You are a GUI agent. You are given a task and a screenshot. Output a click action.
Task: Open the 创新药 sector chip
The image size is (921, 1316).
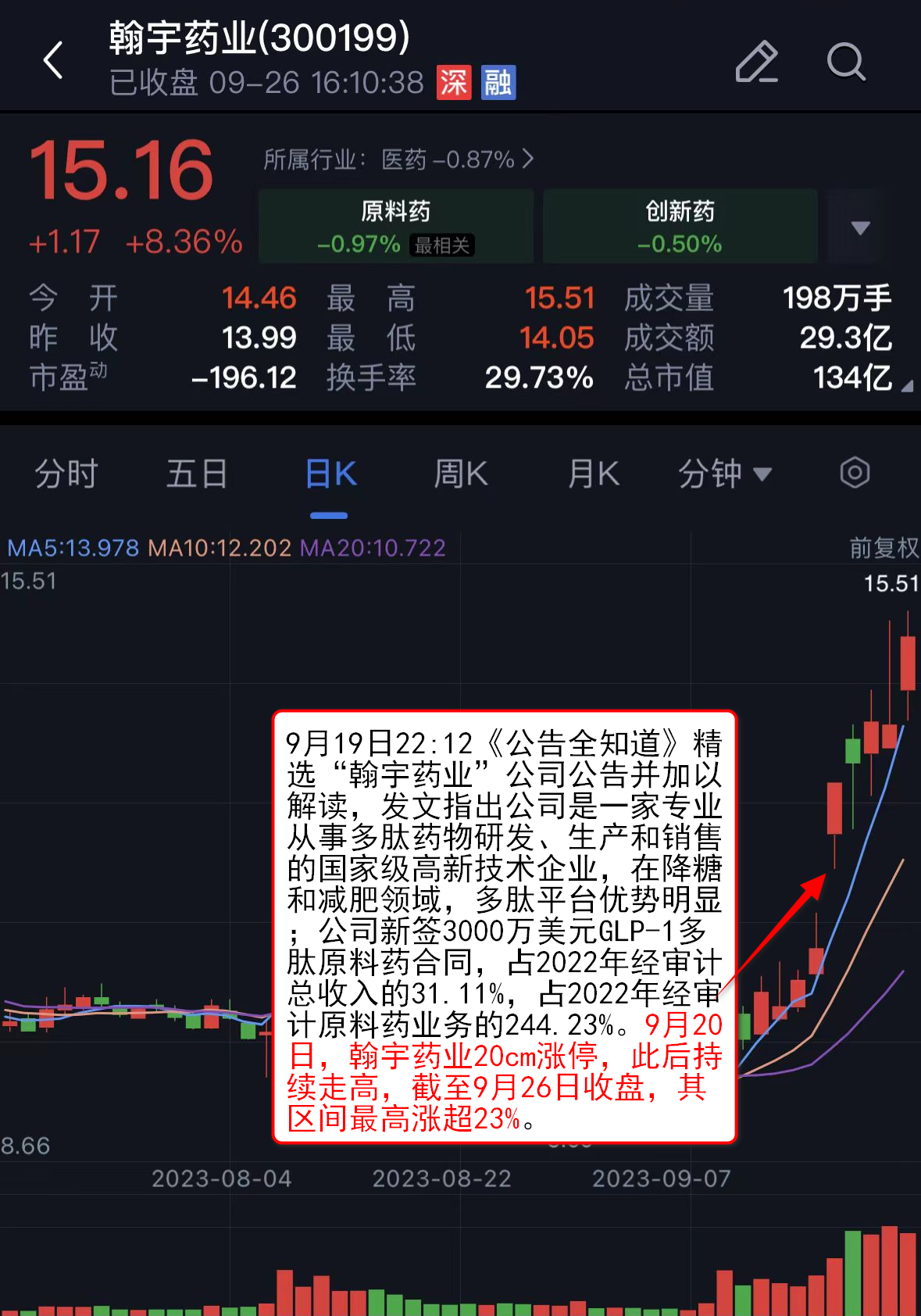tap(680, 227)
